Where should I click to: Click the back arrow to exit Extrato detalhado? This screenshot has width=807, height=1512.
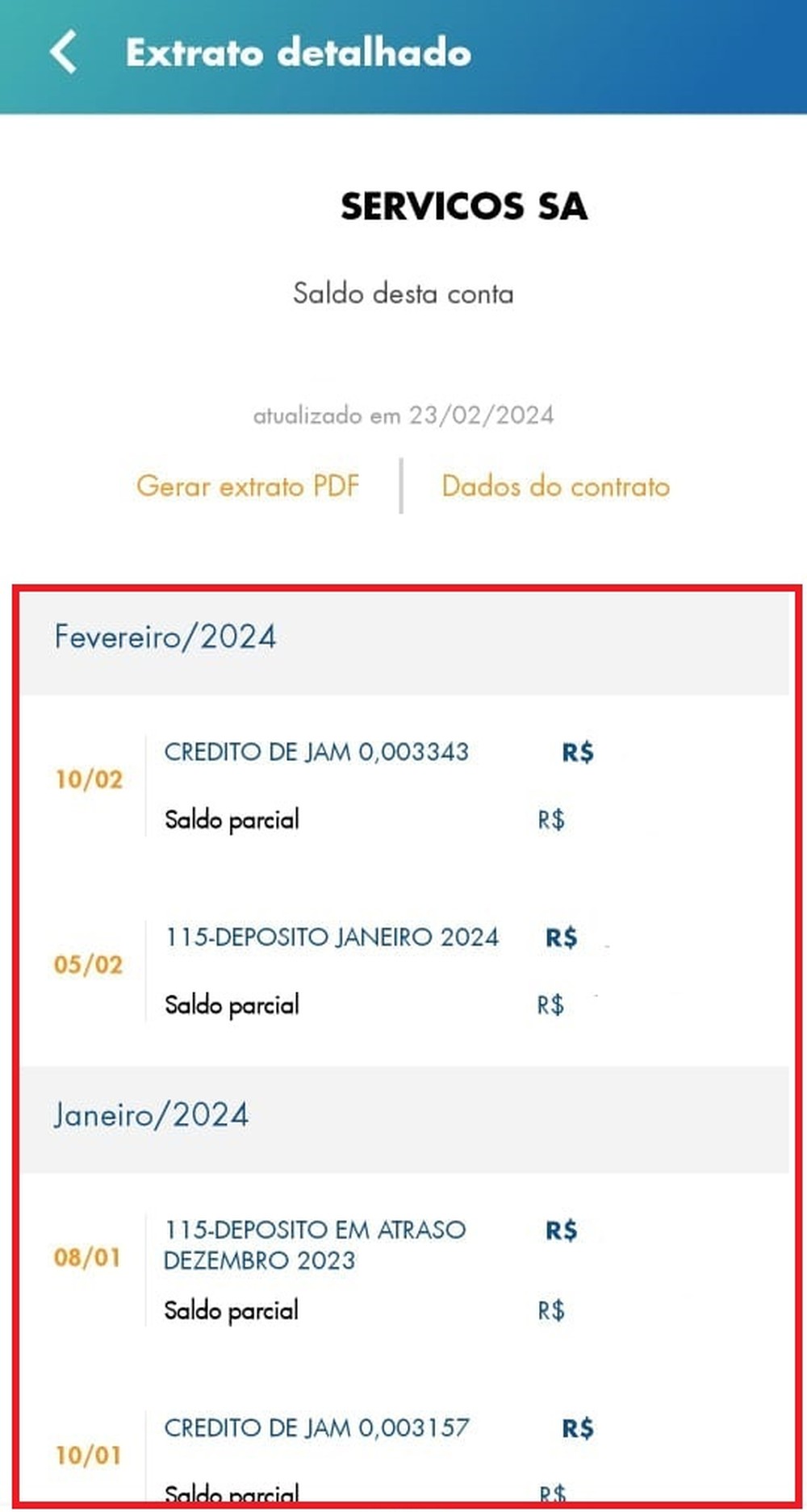tap(65, 52)
